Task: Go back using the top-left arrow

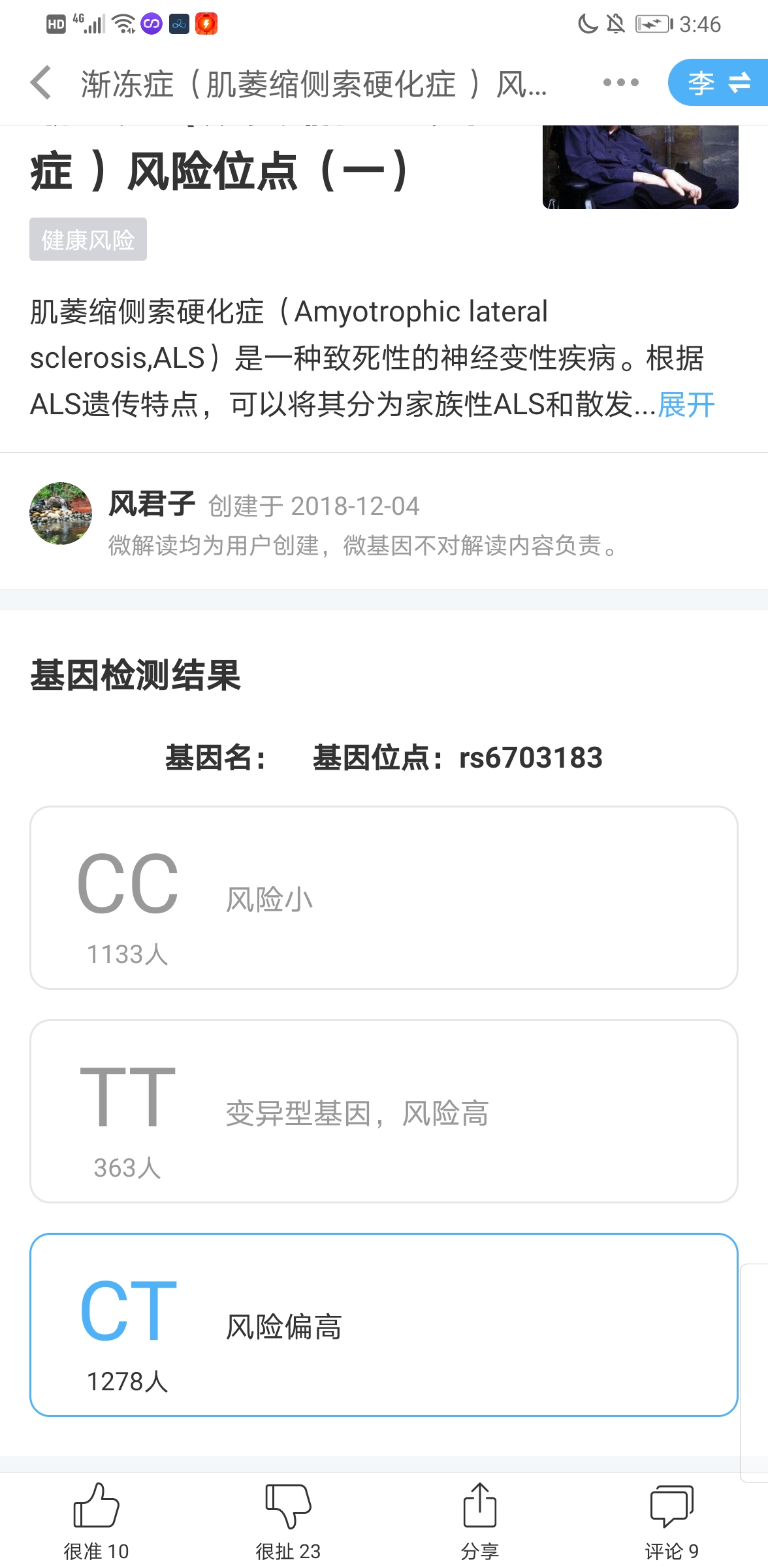Action: click(x=40, y=83)
